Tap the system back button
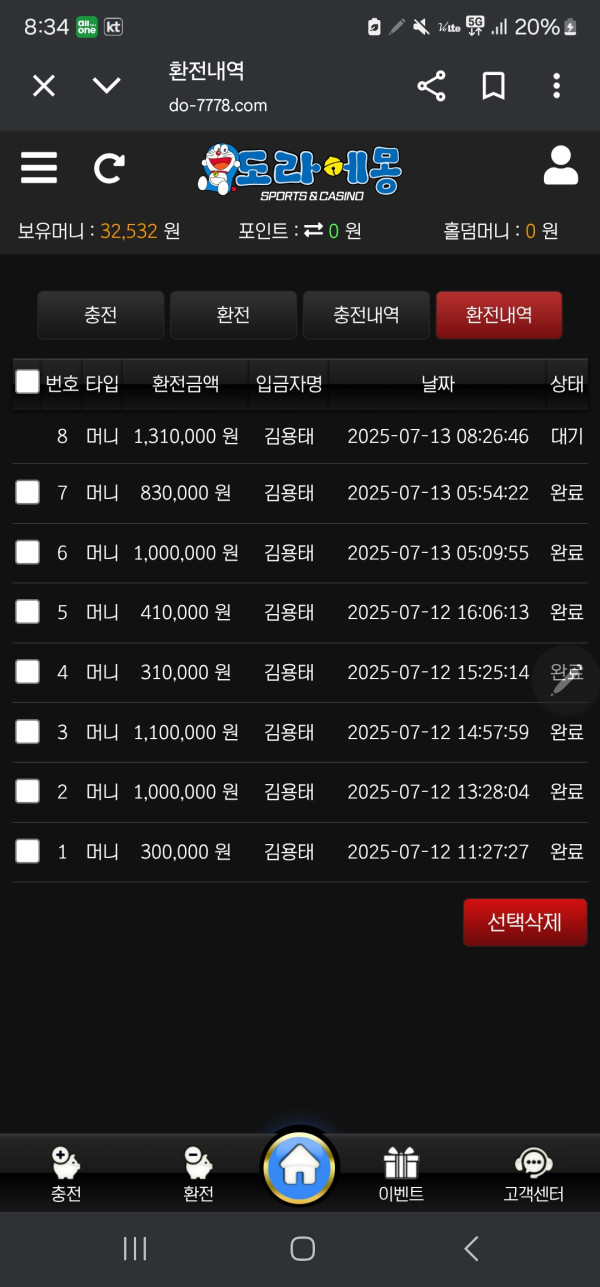 tap(471, 1248)
